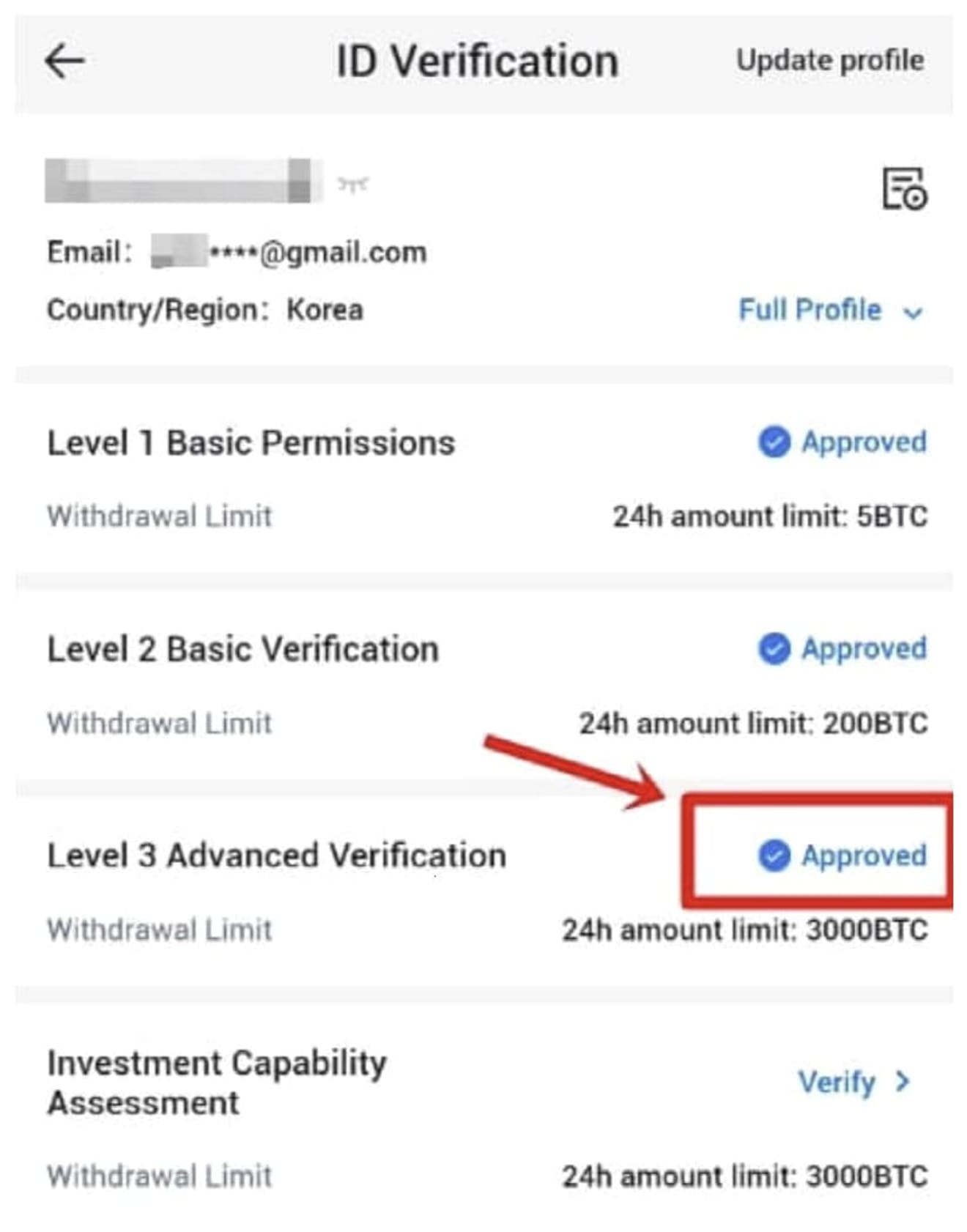Go back using the arrow icon
The width and height of the screenshot is (967, 1232).
click(x=64, y=60)
